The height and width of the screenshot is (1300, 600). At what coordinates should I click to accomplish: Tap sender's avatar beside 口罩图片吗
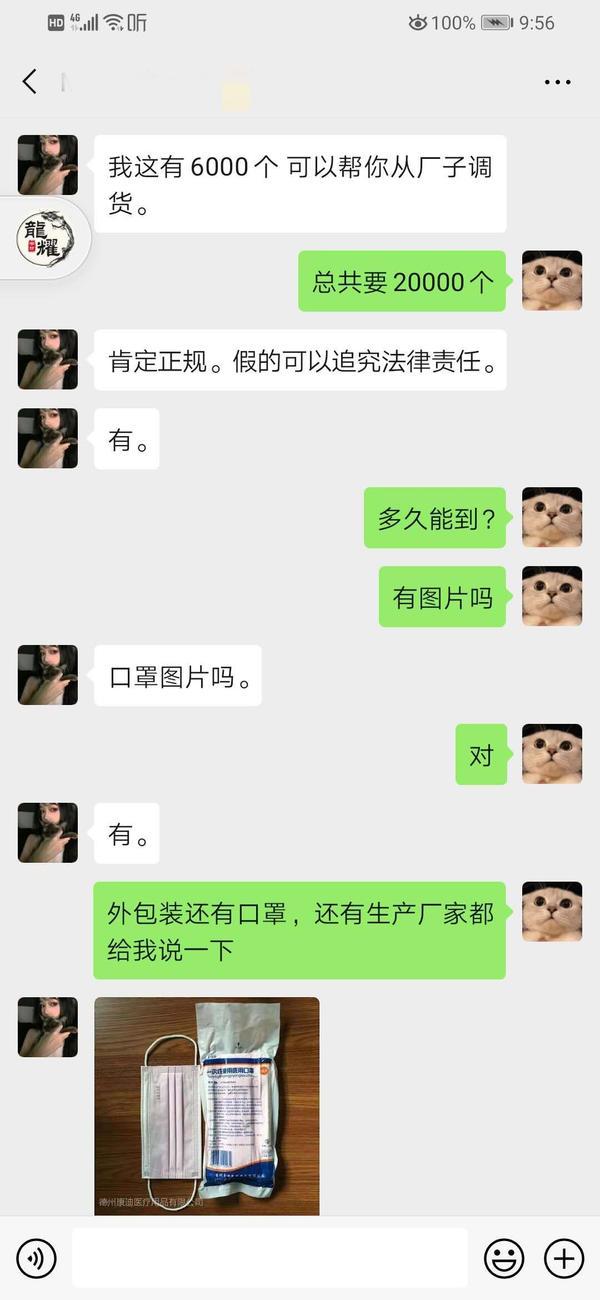point(48,675)
